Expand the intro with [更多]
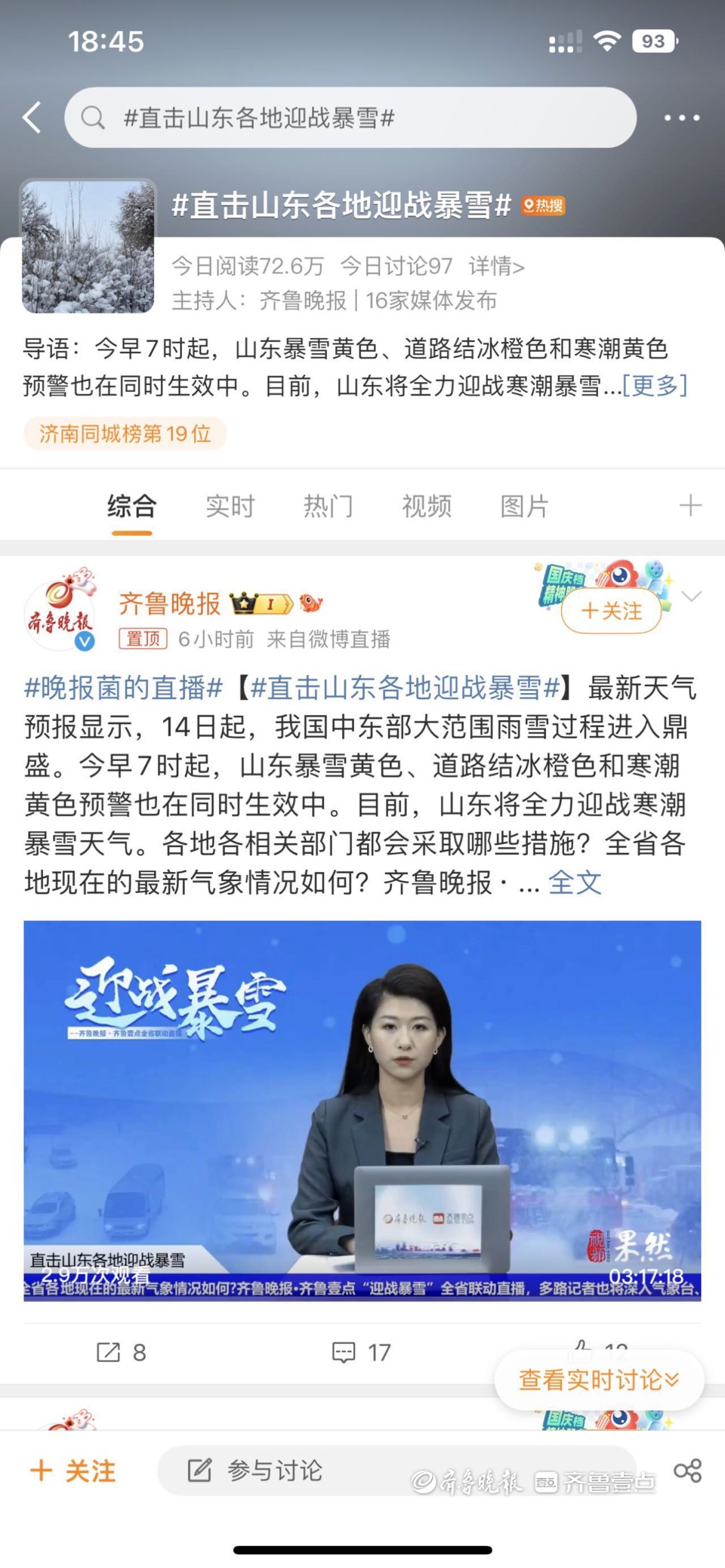 655,385
